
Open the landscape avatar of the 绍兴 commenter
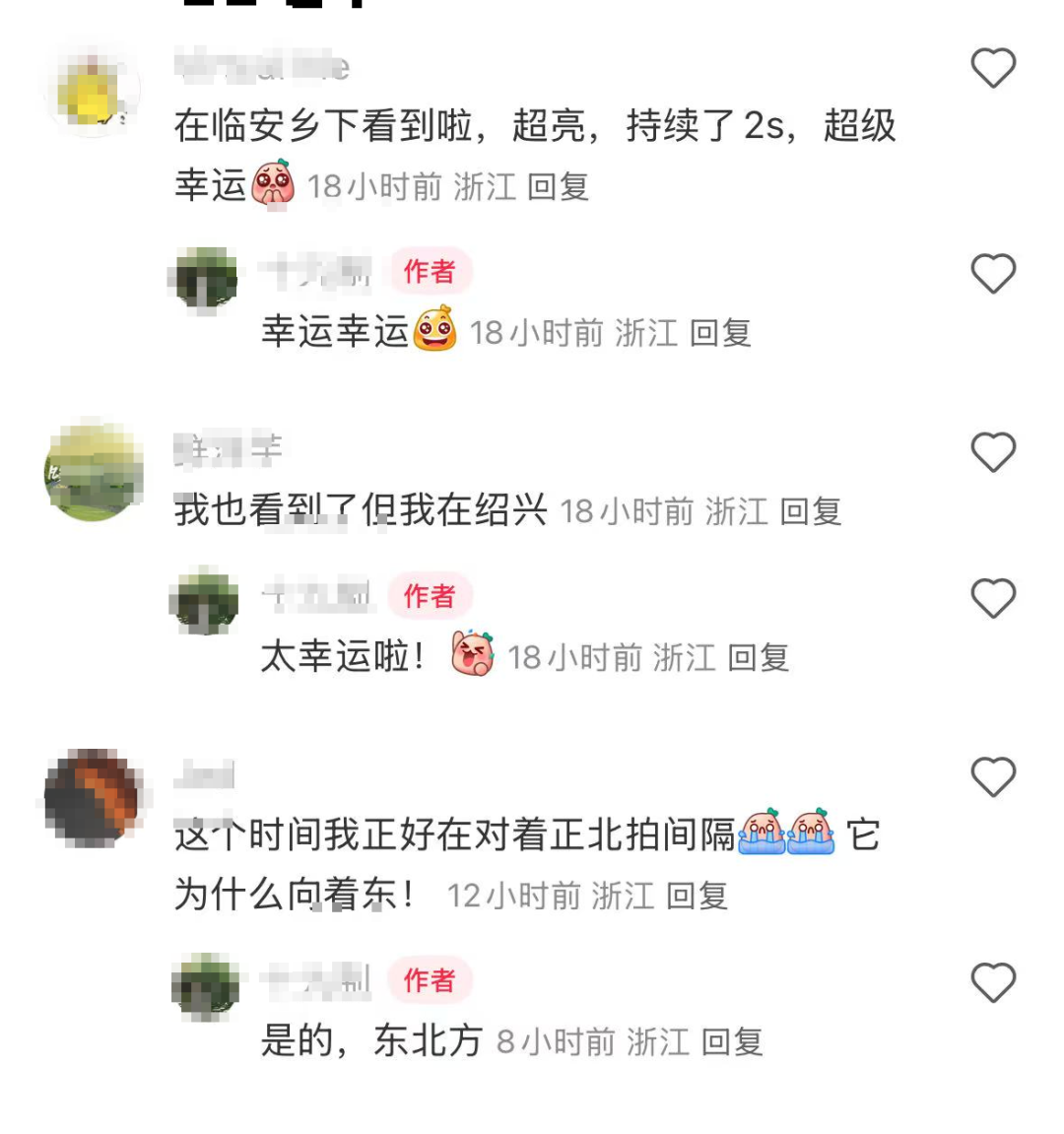(x=94, y=470)
